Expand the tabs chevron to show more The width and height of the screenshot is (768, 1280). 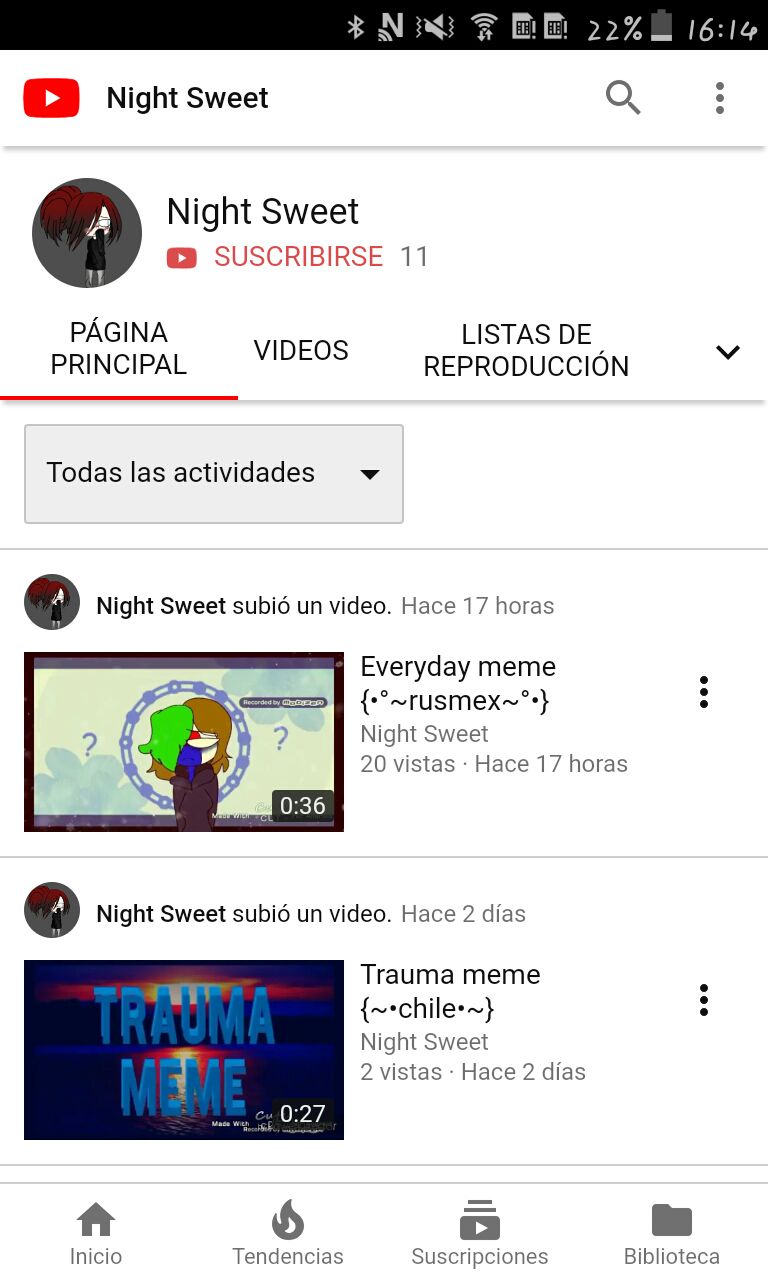(x=728, y=352)
